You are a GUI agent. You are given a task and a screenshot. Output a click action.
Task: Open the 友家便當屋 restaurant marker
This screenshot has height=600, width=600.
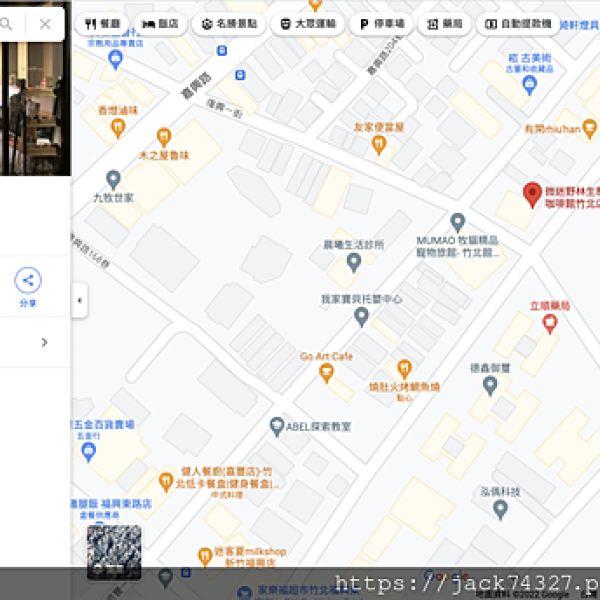pyautogui.click(x=379, y=145)
